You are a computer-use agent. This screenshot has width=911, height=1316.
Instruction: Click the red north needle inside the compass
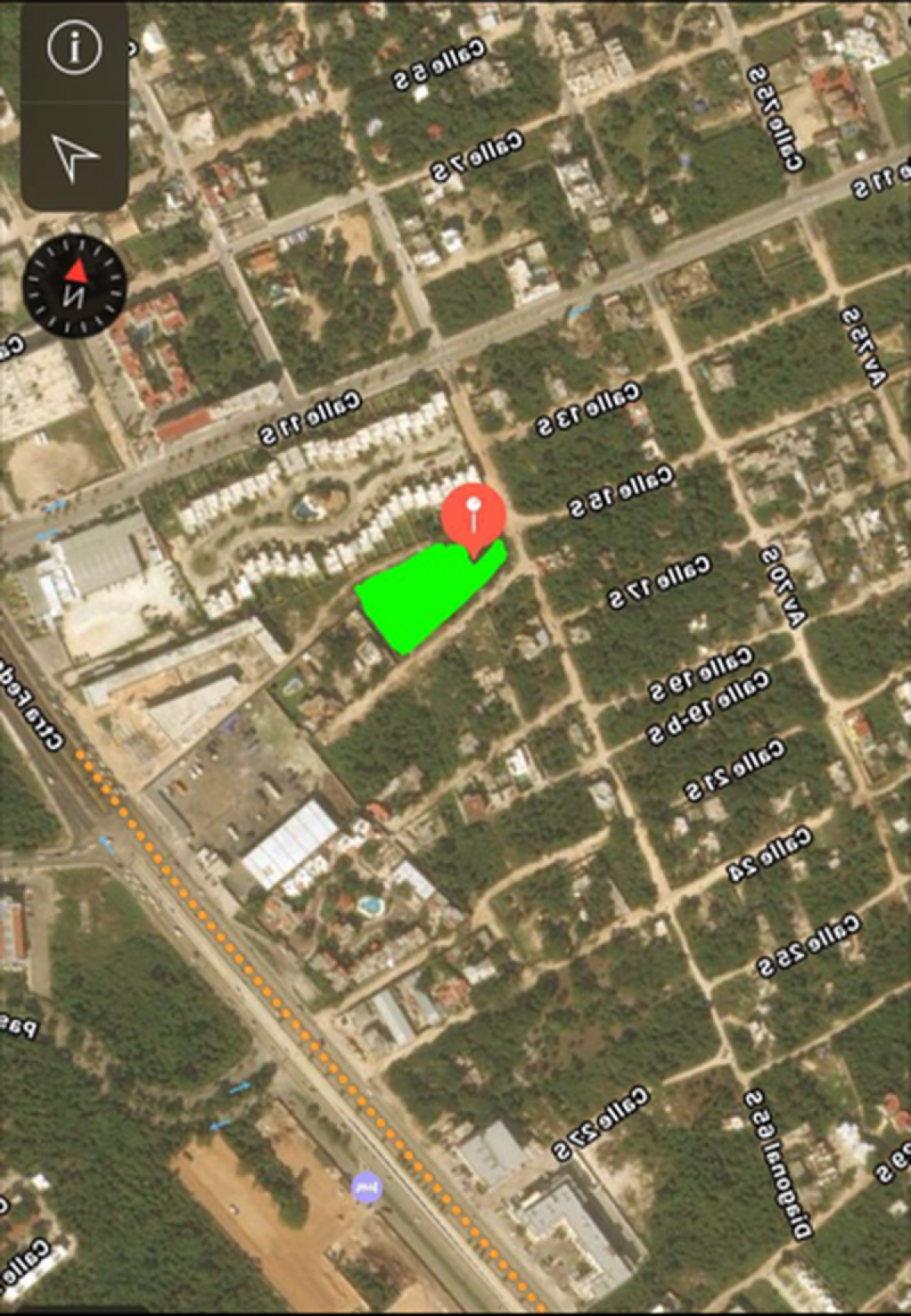tap(76, 269)
